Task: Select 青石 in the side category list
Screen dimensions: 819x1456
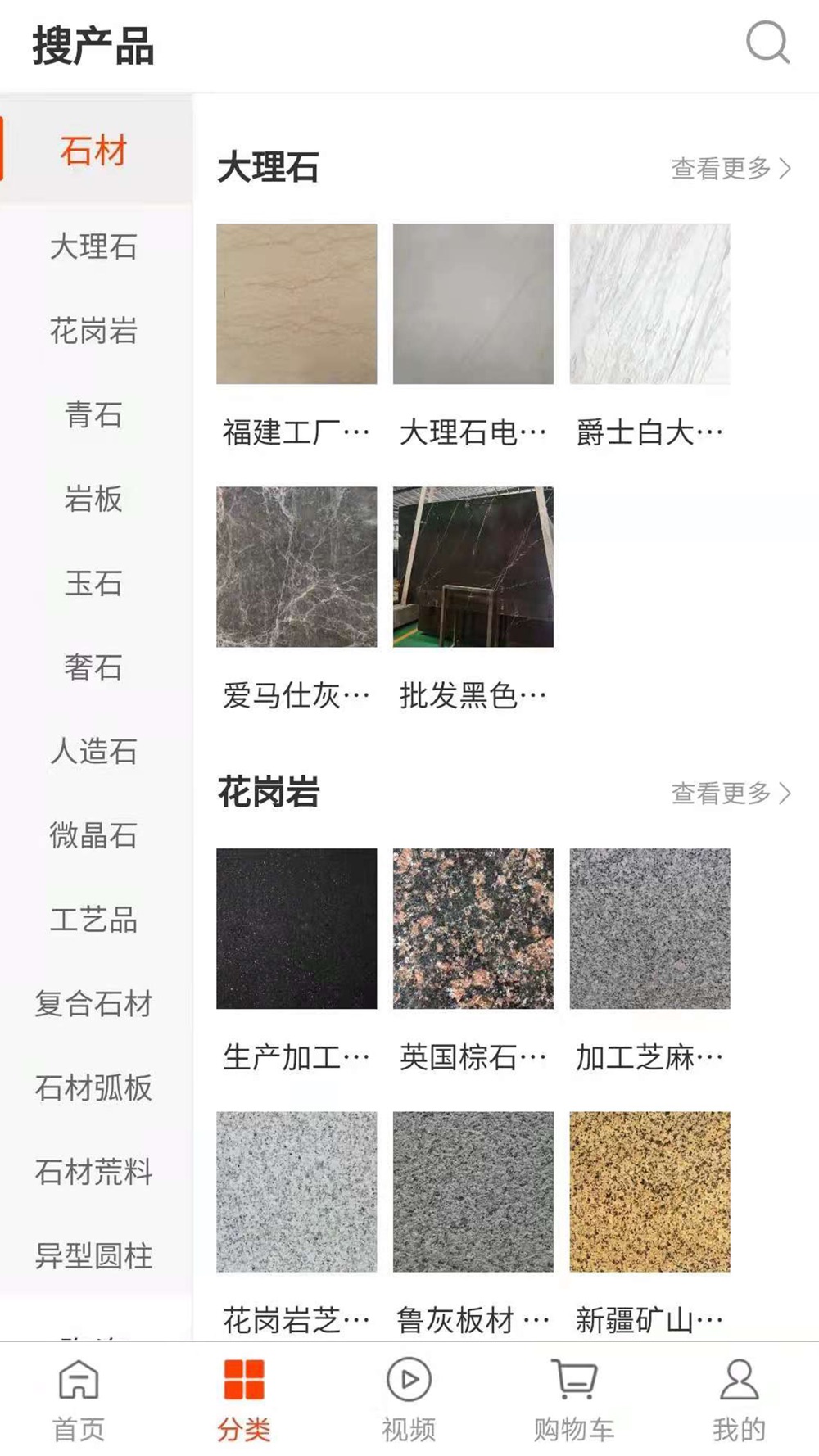Action: click(x=93, y=415)
